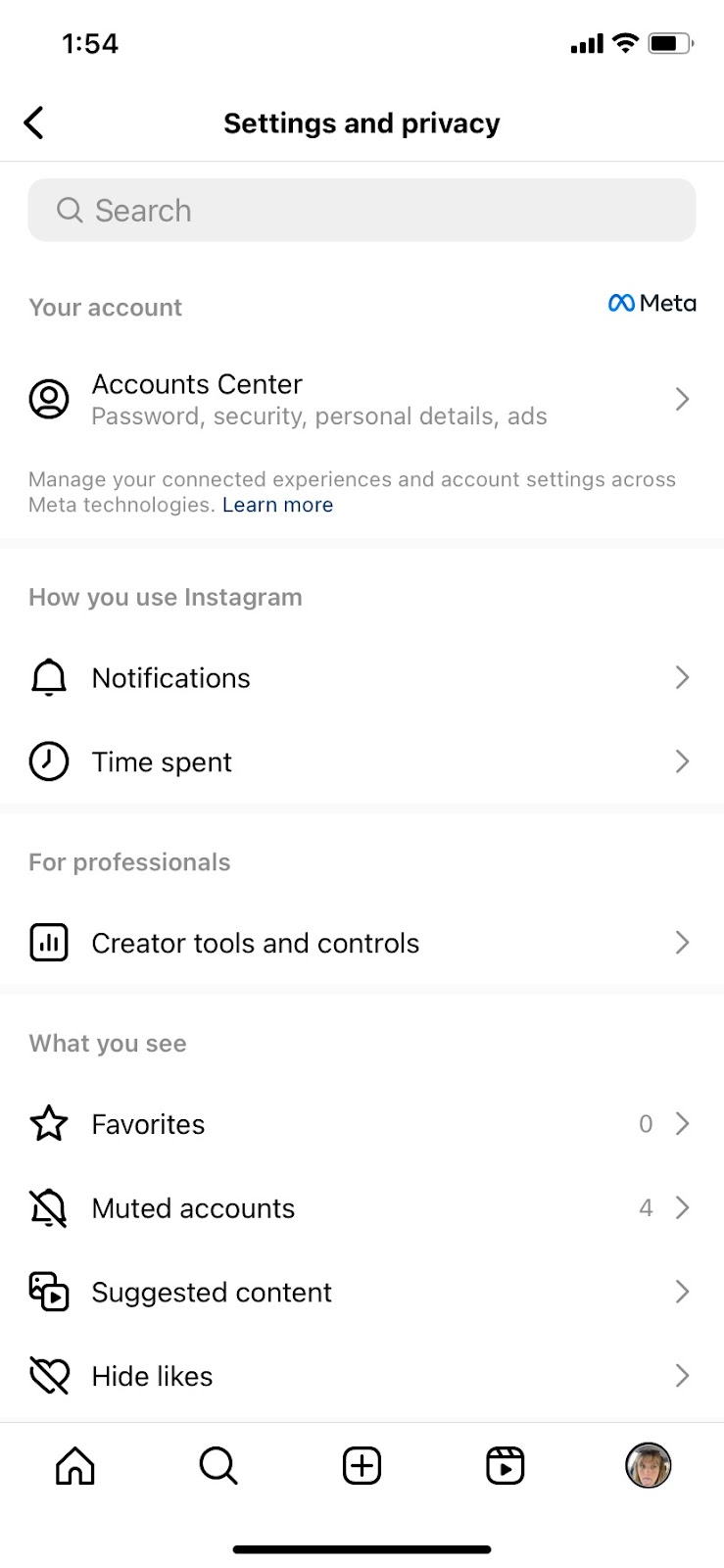Follow the Learn more link
This screenshot has height=1568, width=724.
(x=277, y=505)
